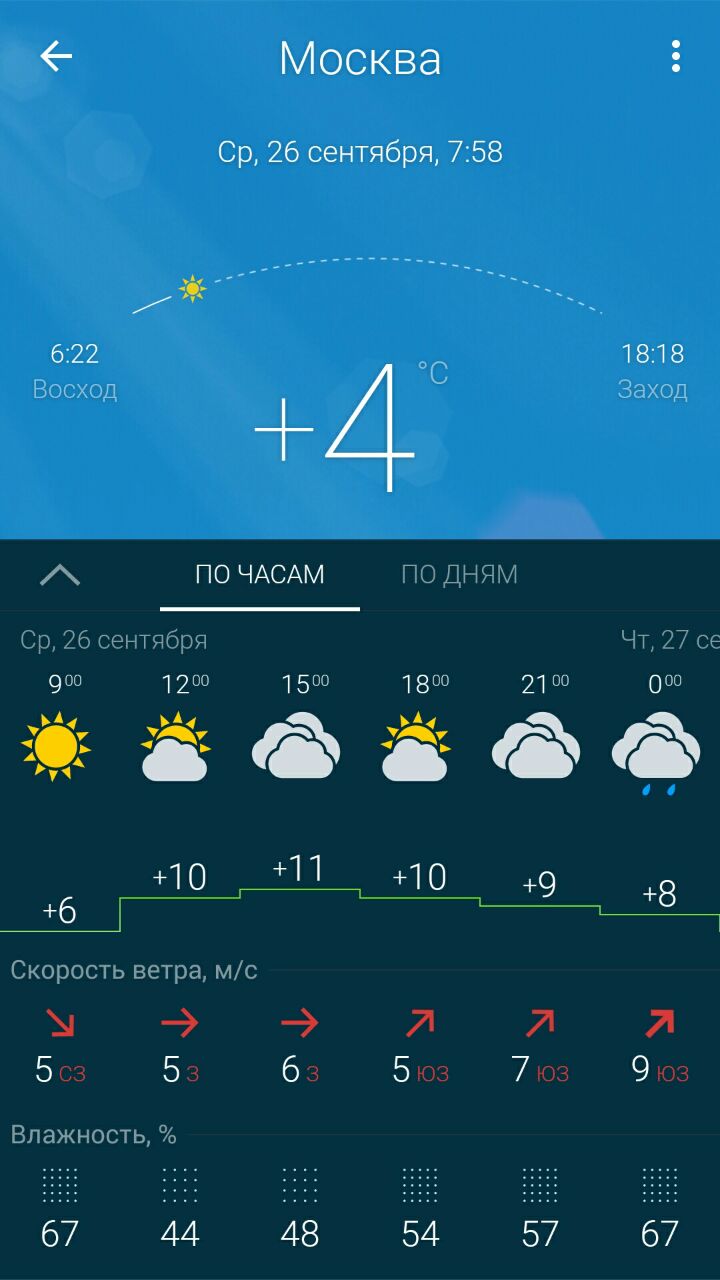
Task: Open the three-dot overflow menu
Action: click(x=676, y=57)
